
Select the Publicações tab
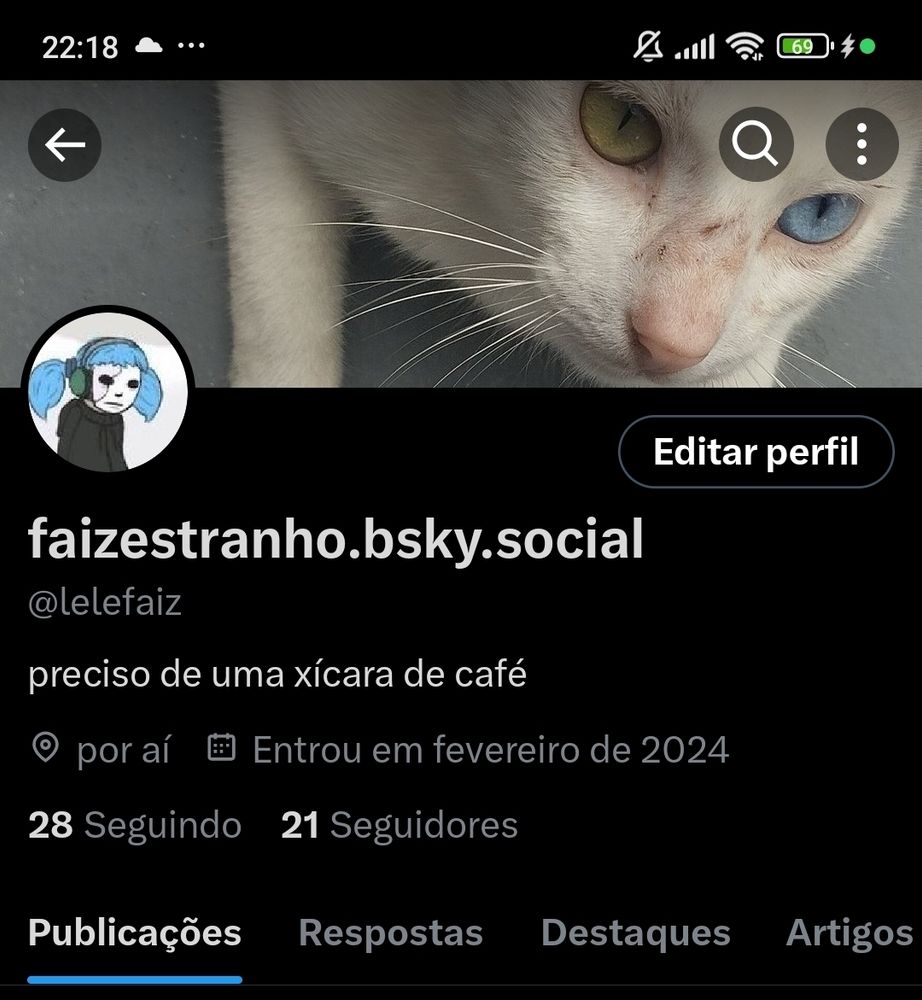[x=135, y=933]
